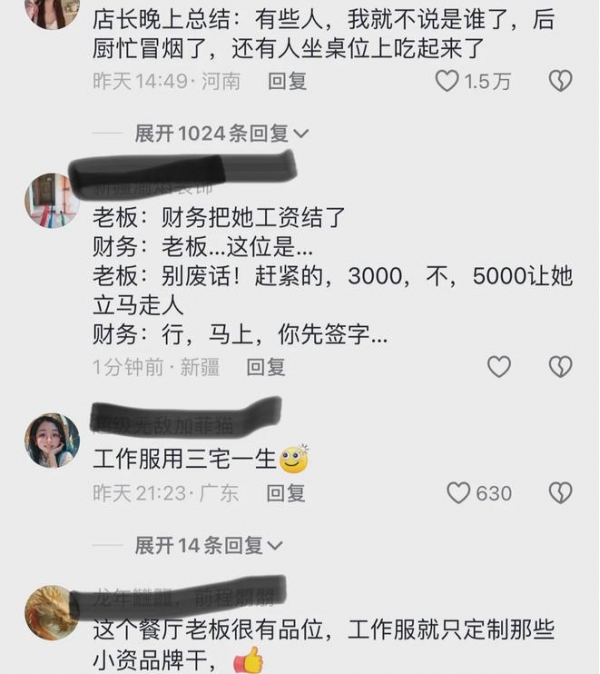Open avatar of the 新疆 commenter
The width and height of the screenshot is (600, 674).
pos(52,200)
